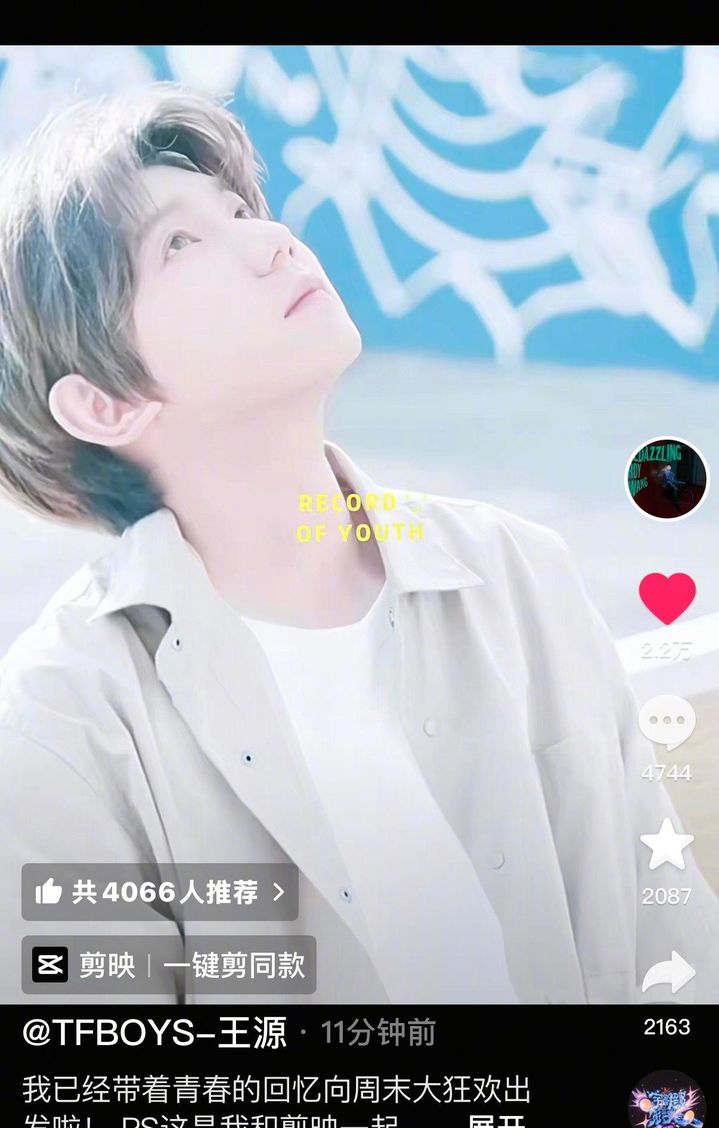Tap 剪映 一键剪同款 template button

click(169, 965)
